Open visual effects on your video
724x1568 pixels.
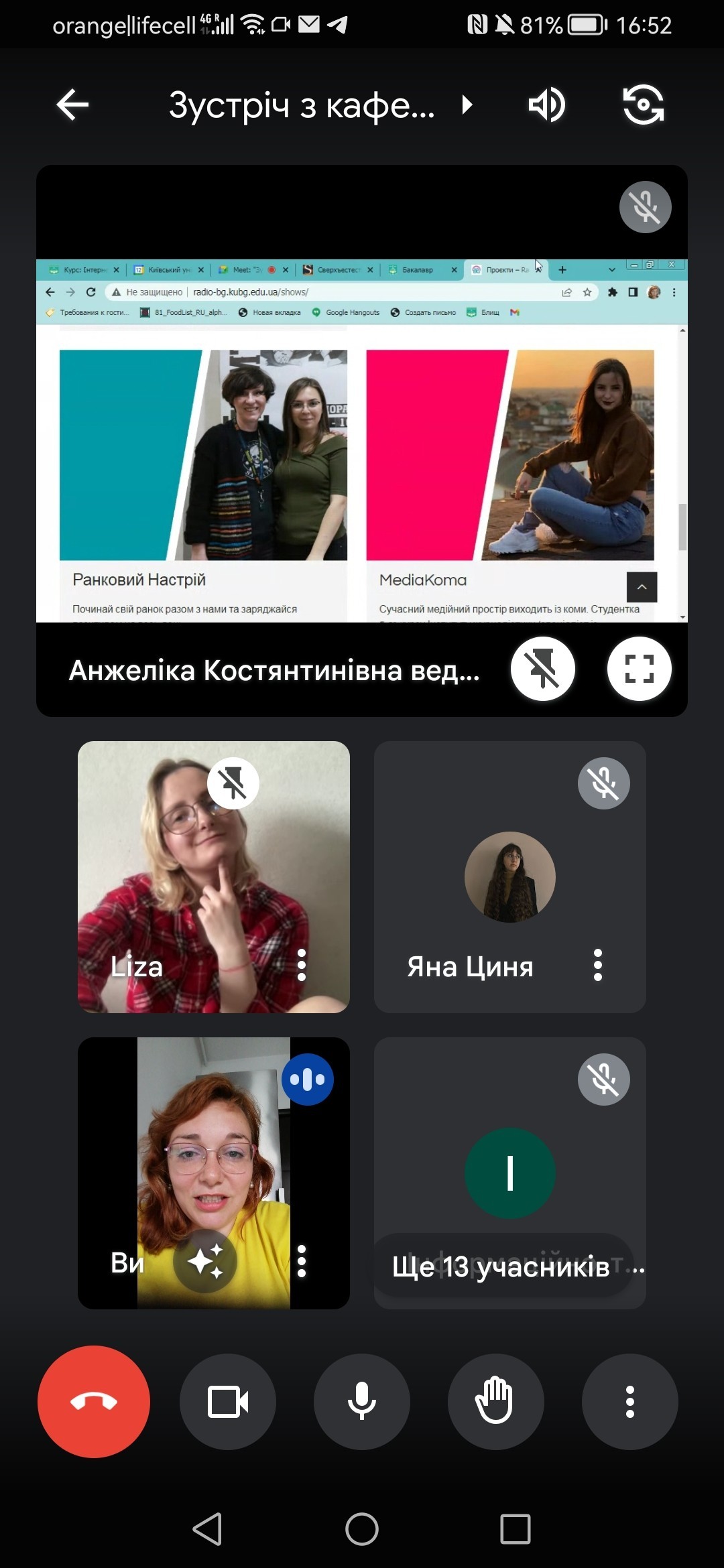(205, 1261)
